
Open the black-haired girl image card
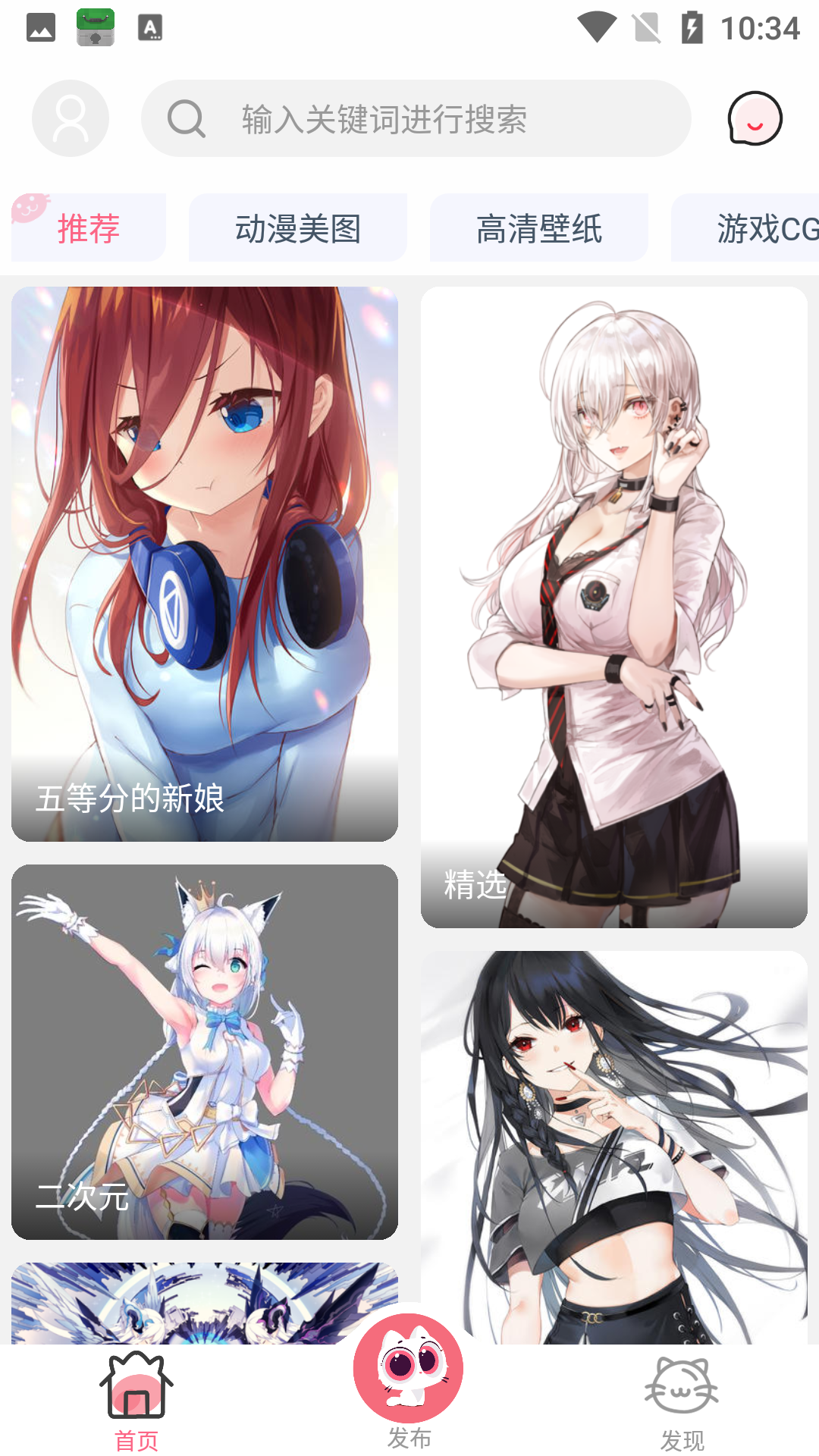pos(614,1147)
